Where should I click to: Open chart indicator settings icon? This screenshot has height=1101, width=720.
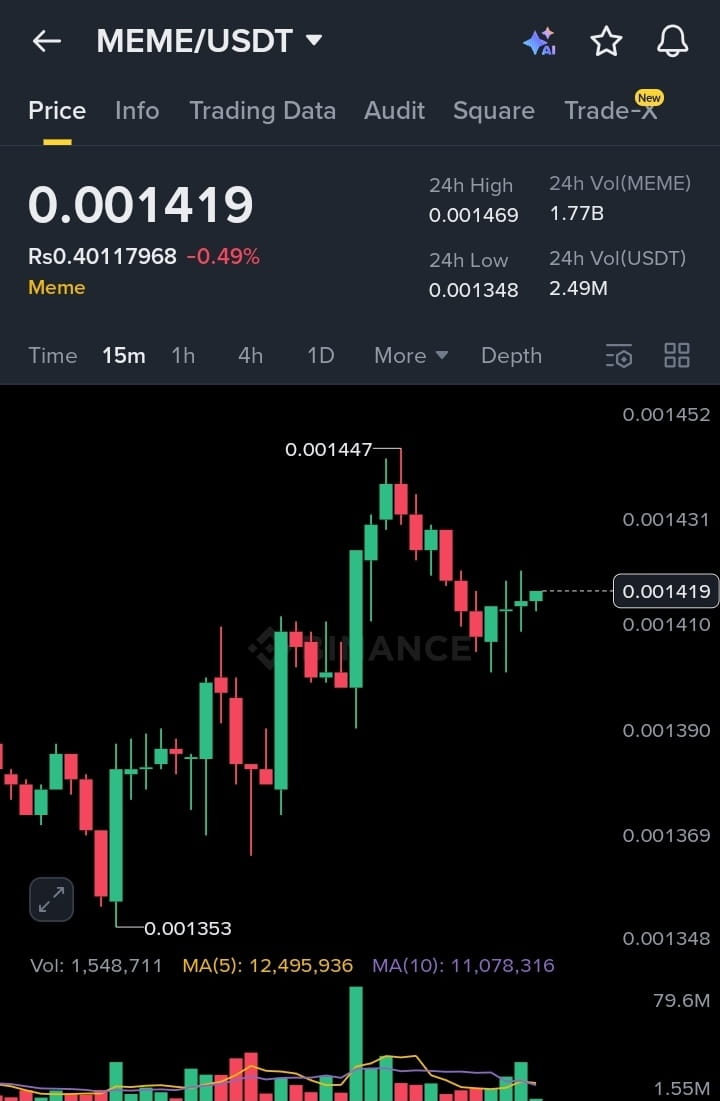[x=619, y=356]
